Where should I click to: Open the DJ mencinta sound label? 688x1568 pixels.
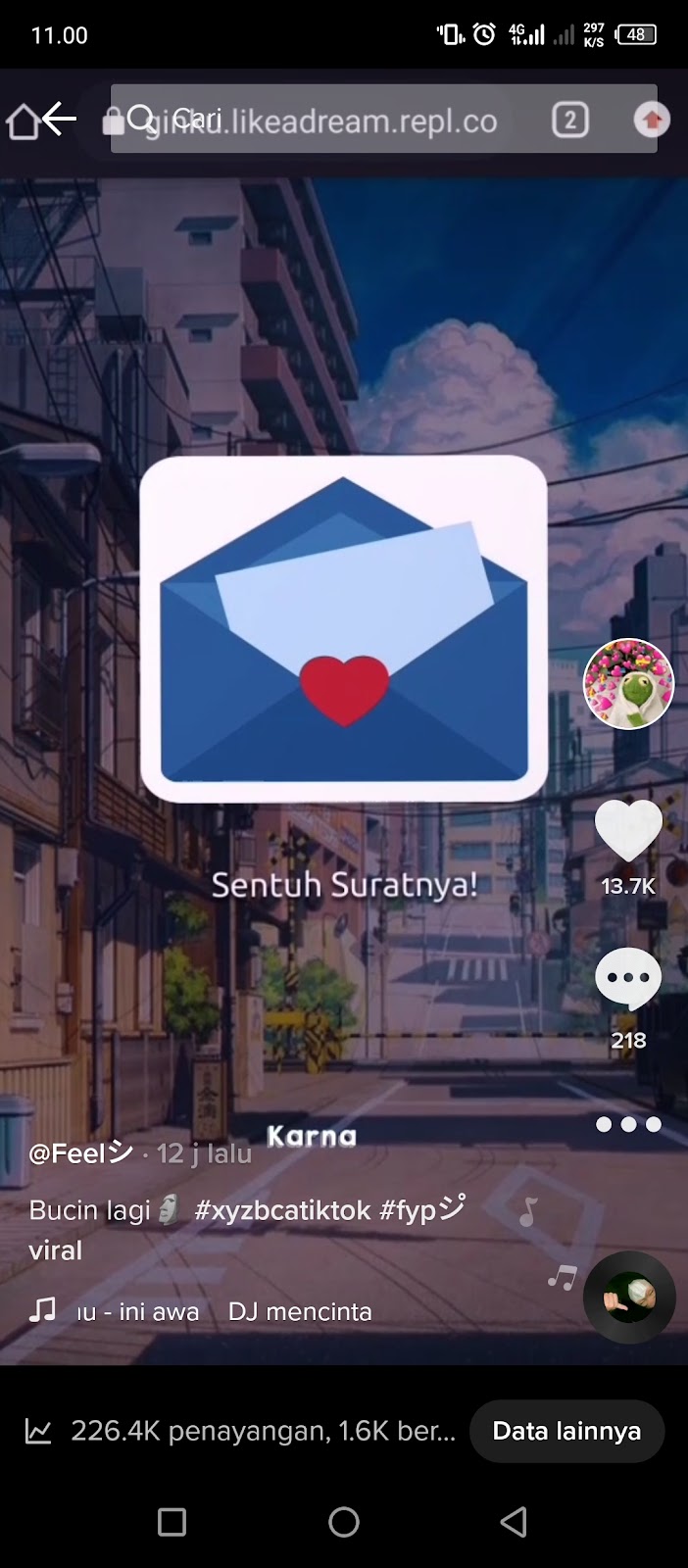[300, 1311]
